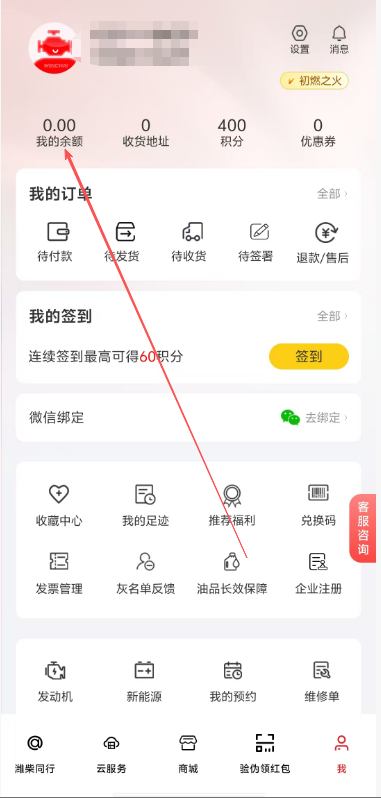The image size is (381, 798).
Task: Open 退款/售后 orders
Action: click(x=323, y=243)
